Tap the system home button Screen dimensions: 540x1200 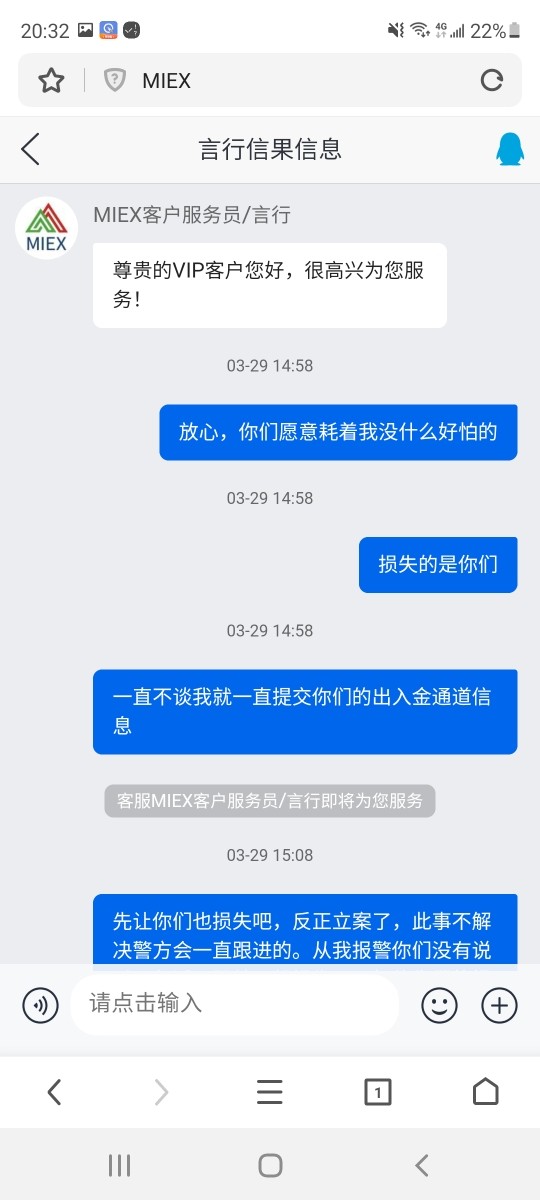coord(270,1165)
